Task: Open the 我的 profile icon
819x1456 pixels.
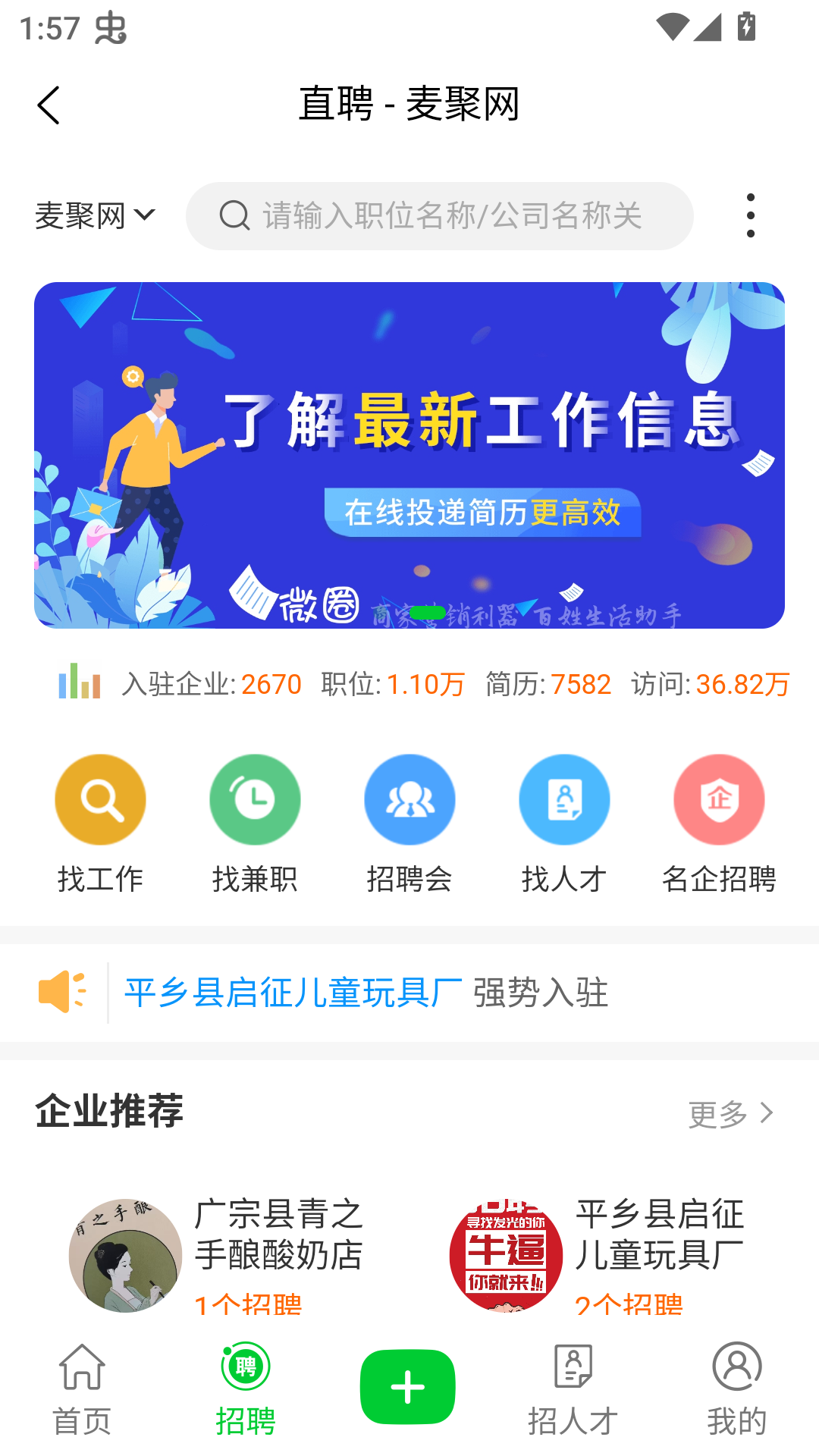Action: coord(737,1376)
